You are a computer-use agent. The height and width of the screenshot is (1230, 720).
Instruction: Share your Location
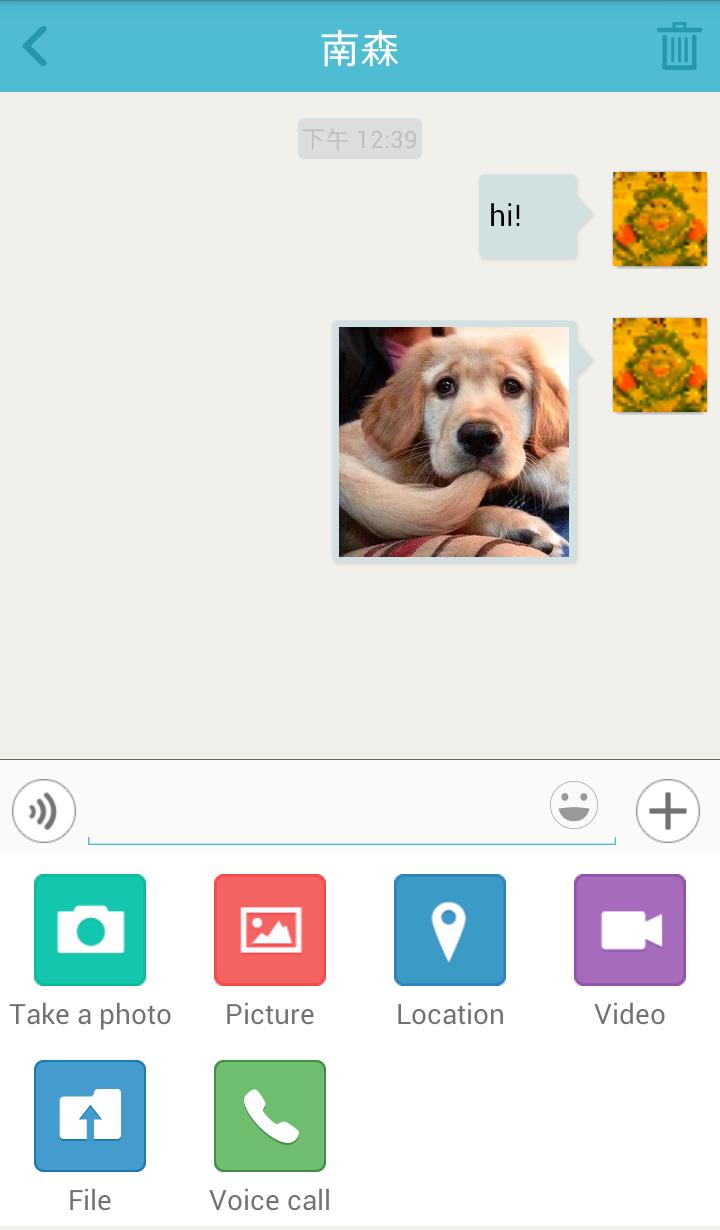[450, 930]
